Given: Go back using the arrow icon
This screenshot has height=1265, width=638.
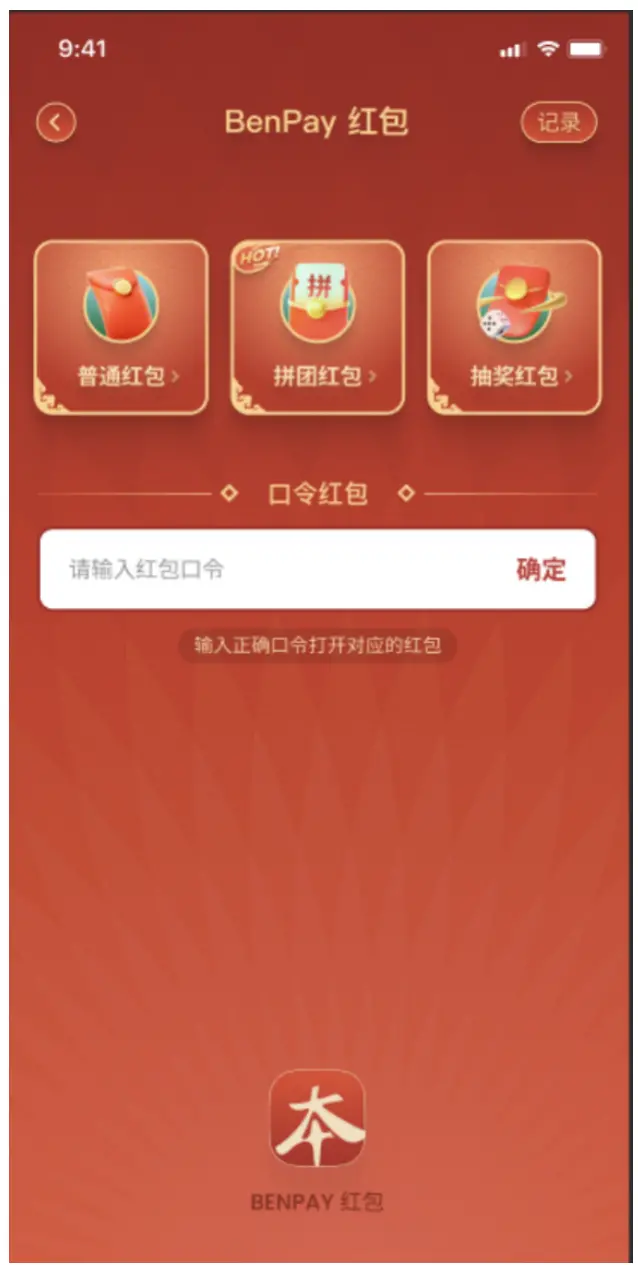Looking at the screenshot, I should pyautogui.click(x=56, y=123).
